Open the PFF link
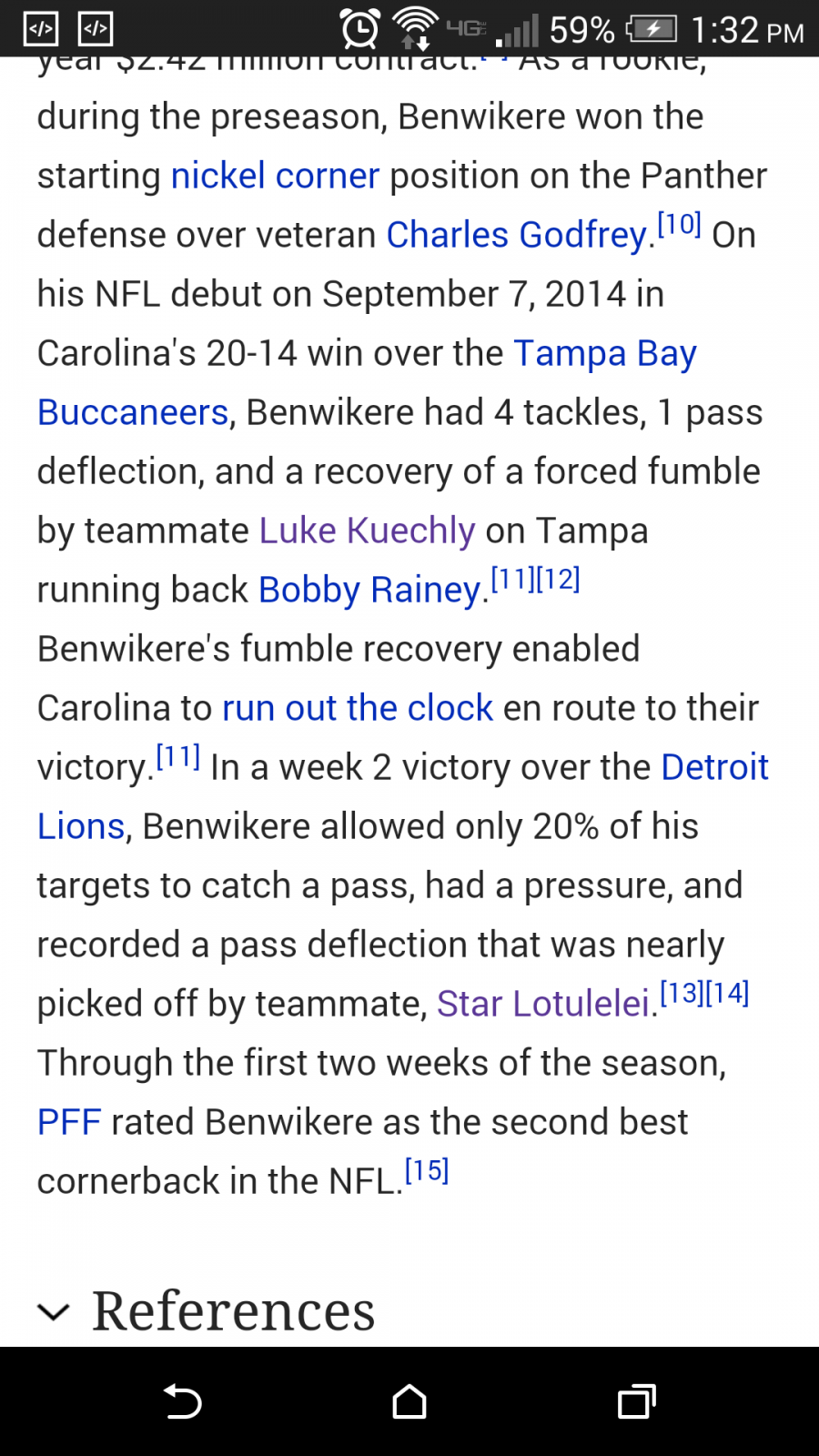This screenshot has width=819, height=1456. coord(69,1122)
